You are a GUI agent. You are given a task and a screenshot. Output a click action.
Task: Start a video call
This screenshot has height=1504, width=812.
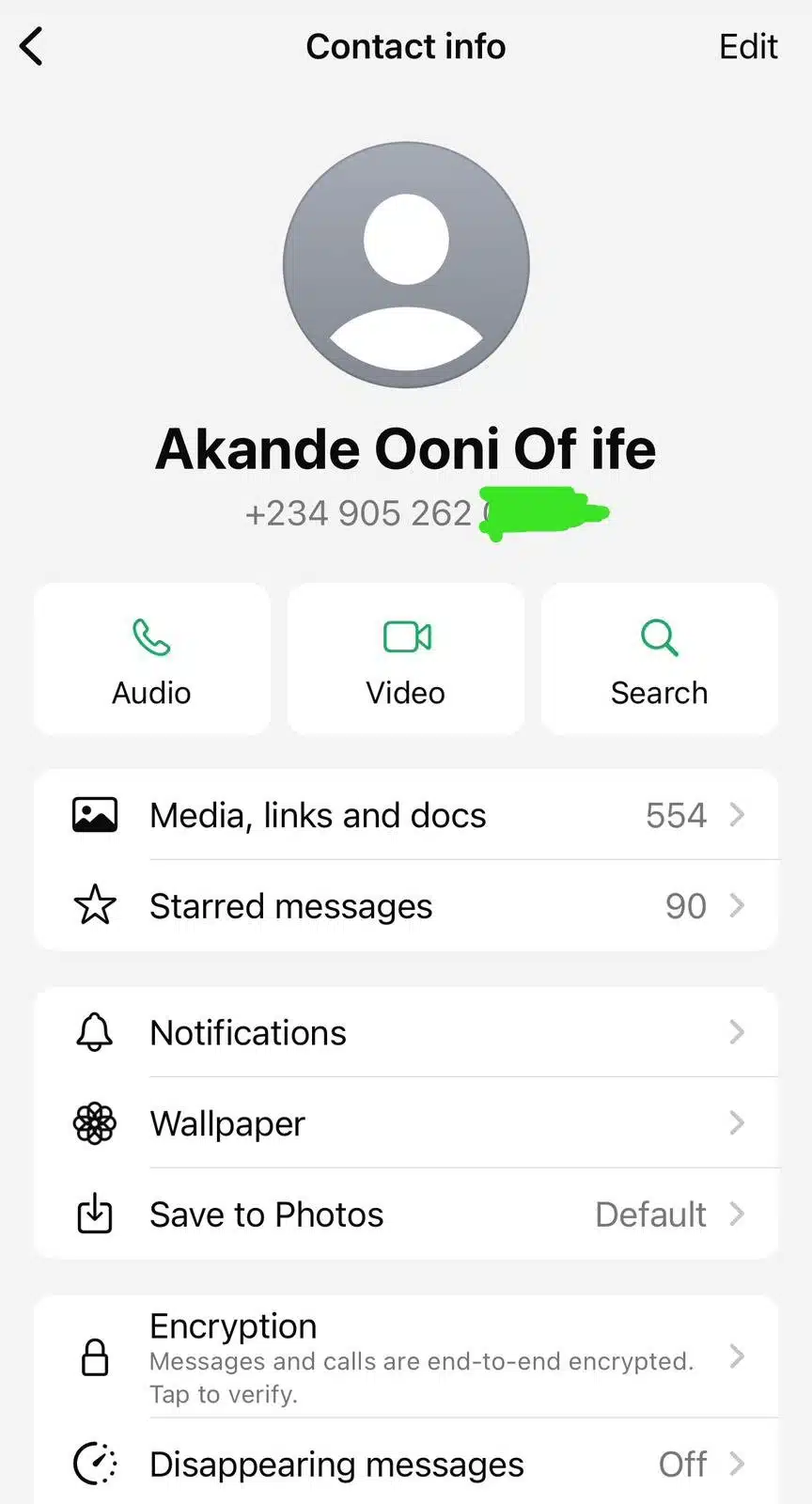(406, 660)
